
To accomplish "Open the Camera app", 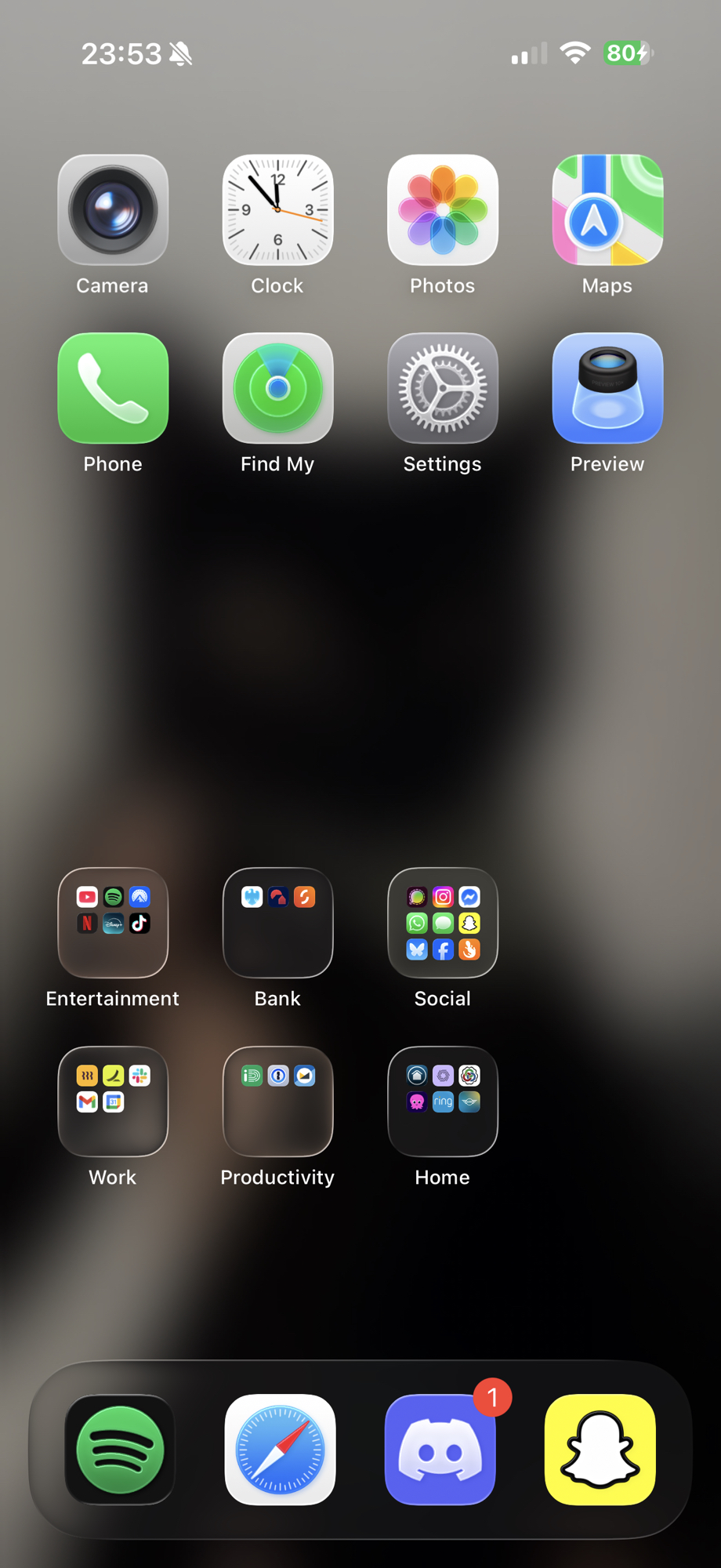I will point(113,210).
